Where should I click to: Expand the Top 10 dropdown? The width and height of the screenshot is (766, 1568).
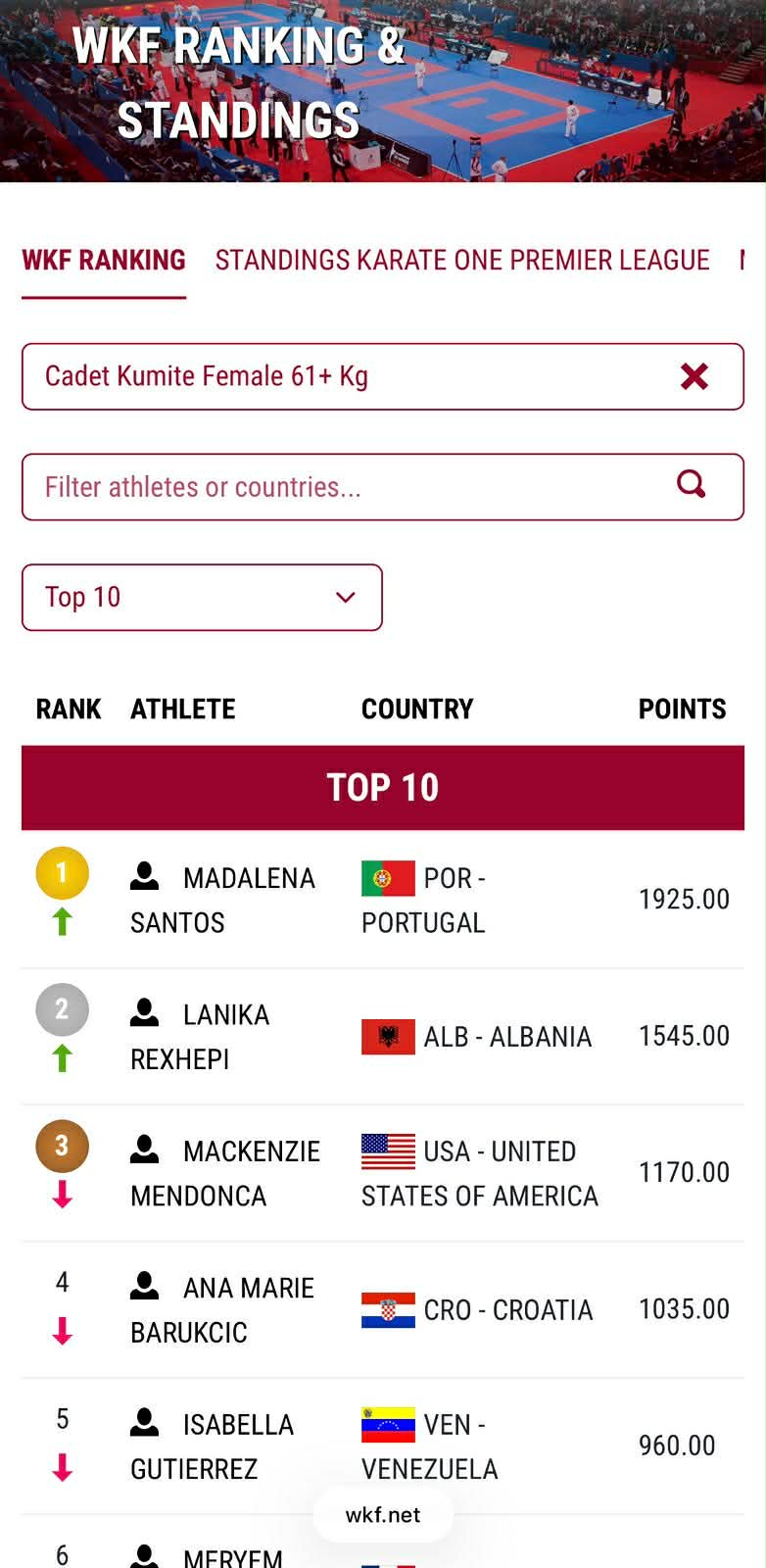[202, 597]
